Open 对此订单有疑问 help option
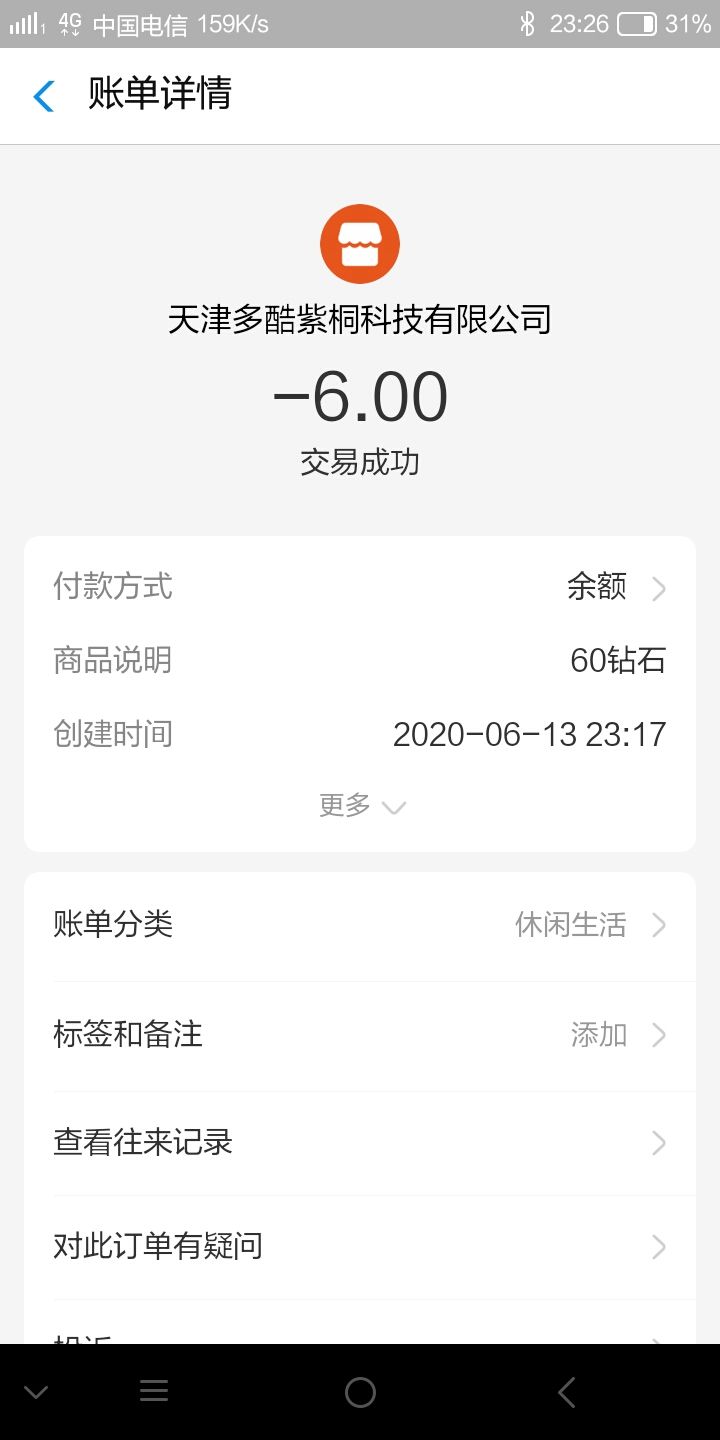This screenshot has height=1440, width=720. point(155,1246)
